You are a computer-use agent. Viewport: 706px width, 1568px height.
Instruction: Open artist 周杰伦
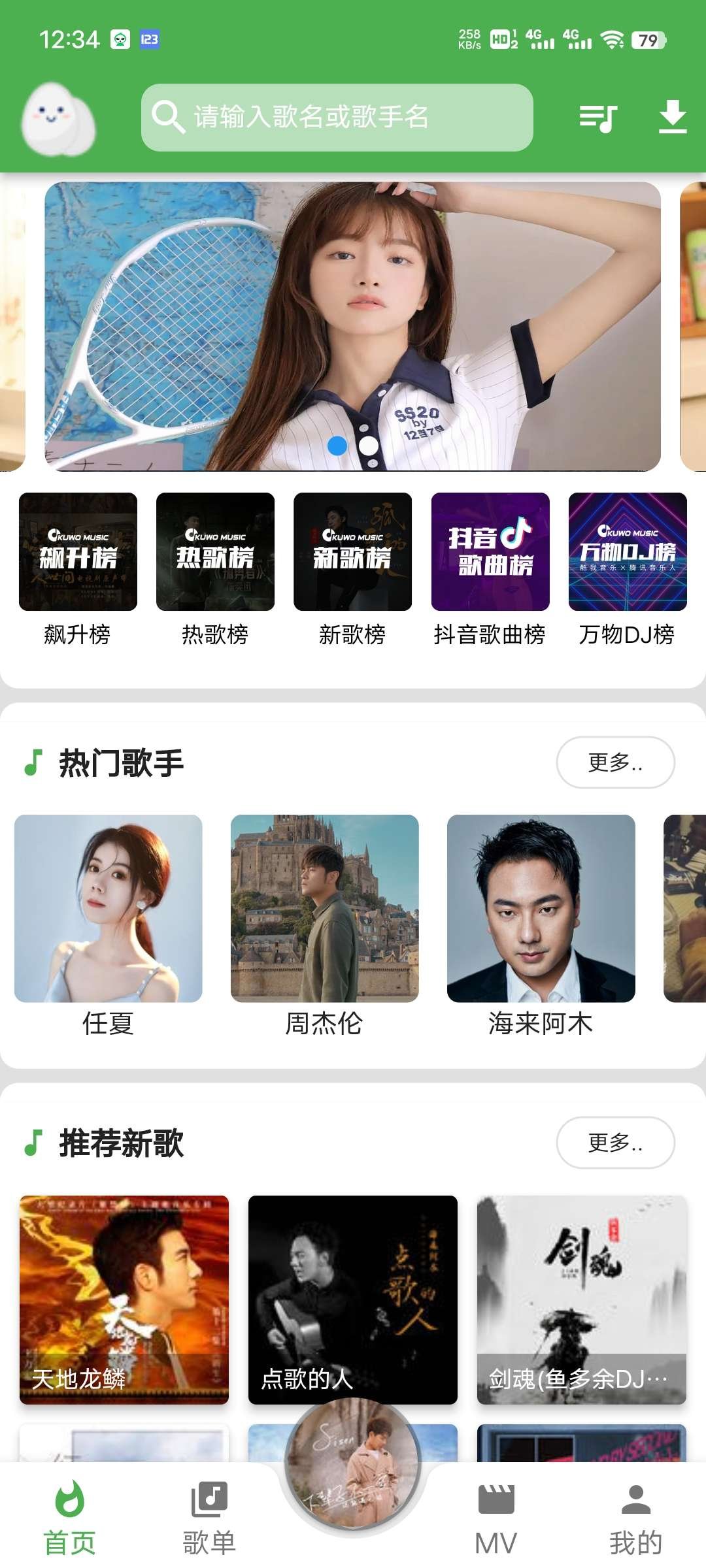325,908
